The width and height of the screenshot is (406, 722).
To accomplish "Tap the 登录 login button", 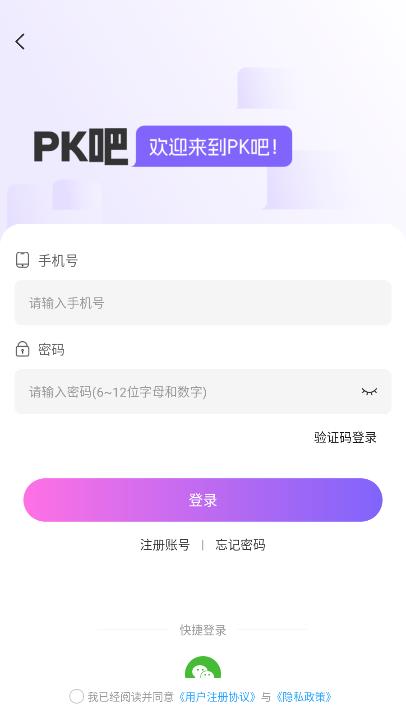I will point(203,500).
